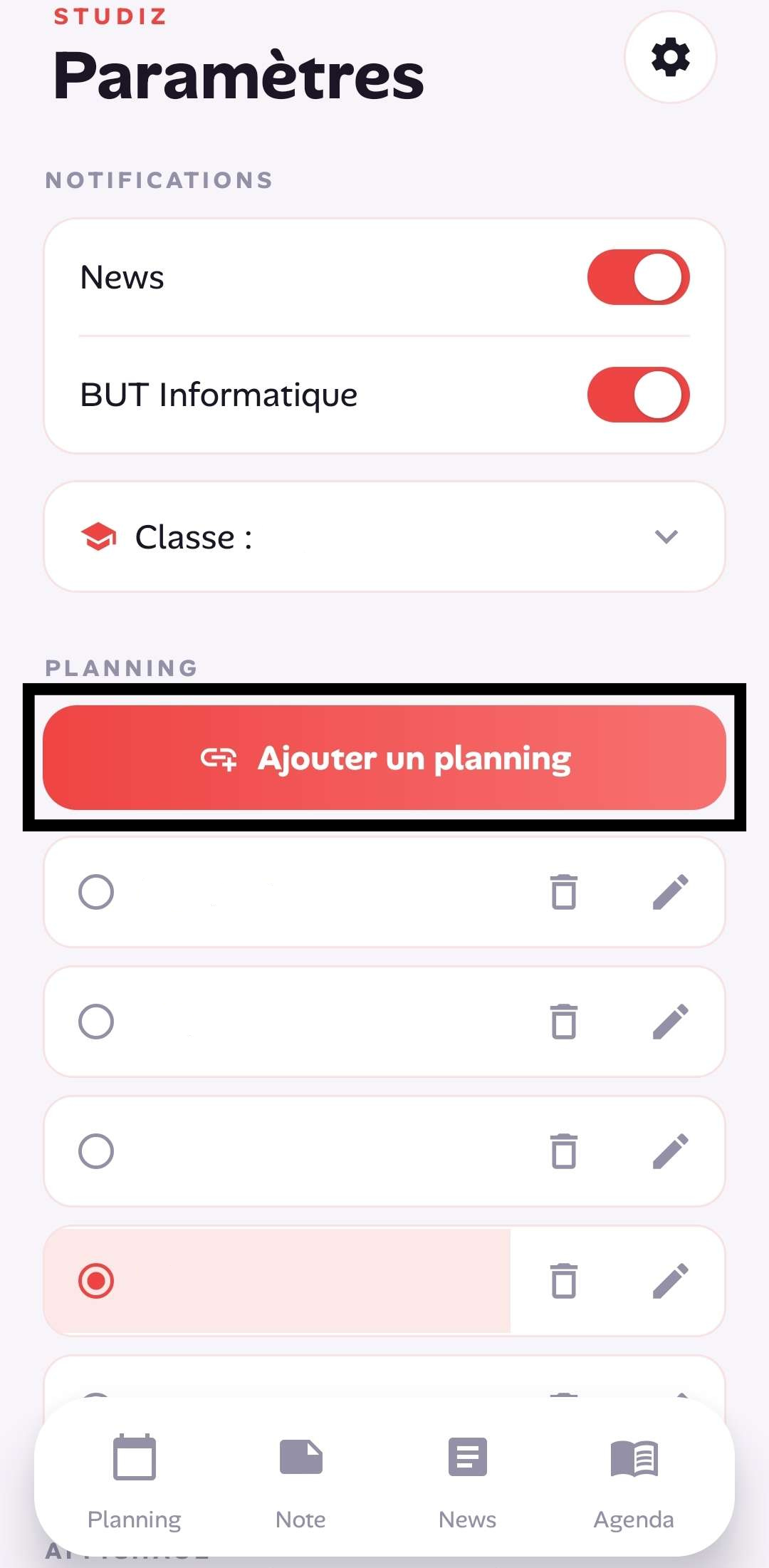Delete the third planning entry via trash icon
Image resolution: width=769 pixels, height=1568 pixels.
tap(563, 1151)
